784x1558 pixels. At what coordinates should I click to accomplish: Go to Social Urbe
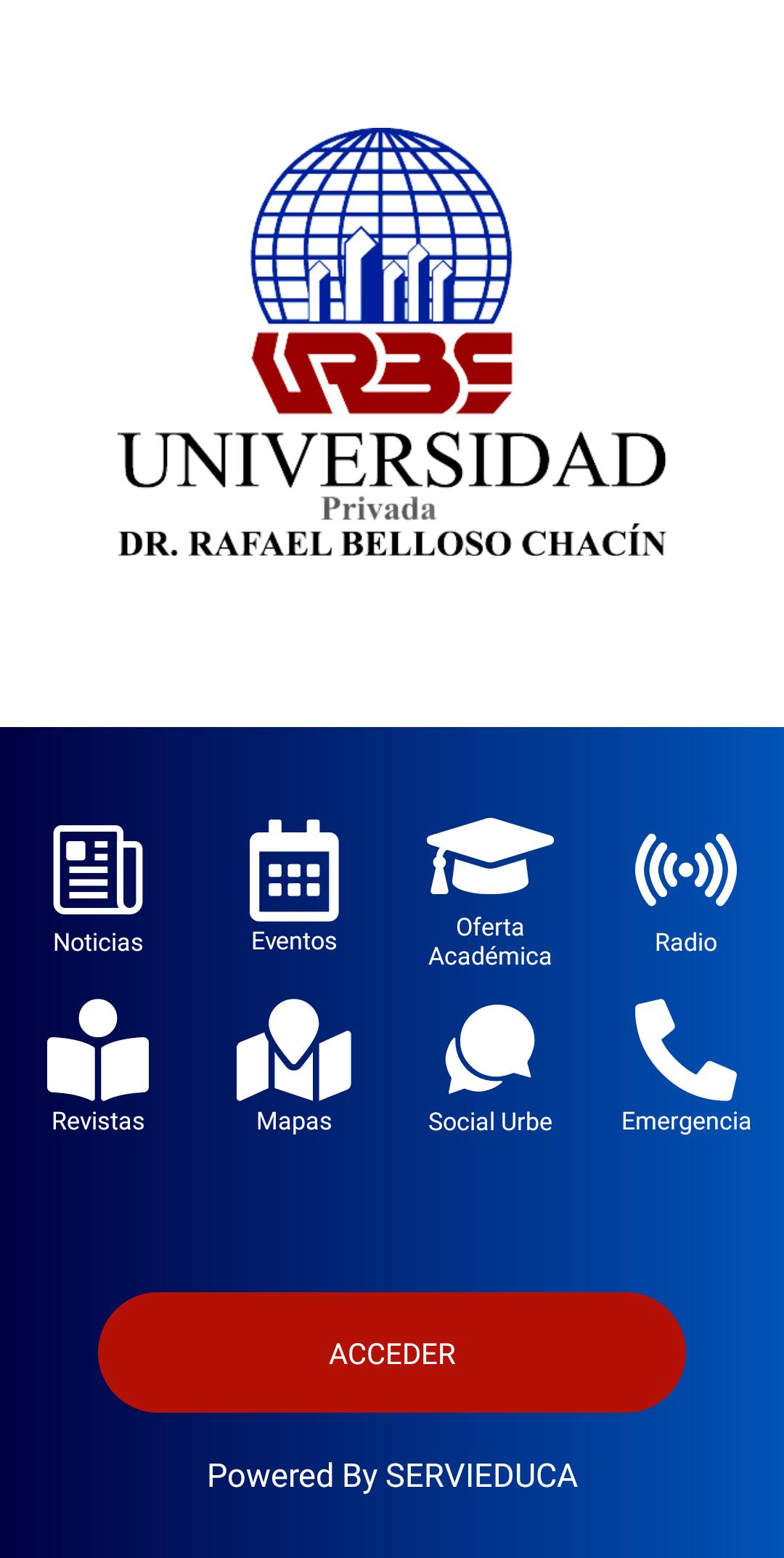pos(490,1069)
